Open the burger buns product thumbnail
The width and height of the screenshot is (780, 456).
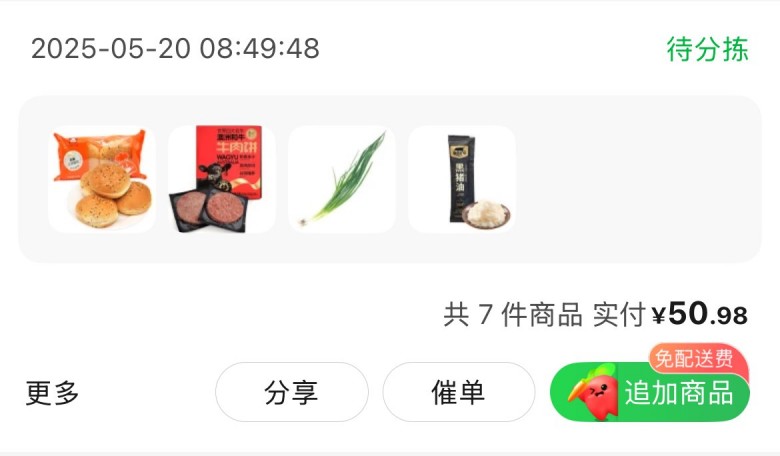(101, 180)
